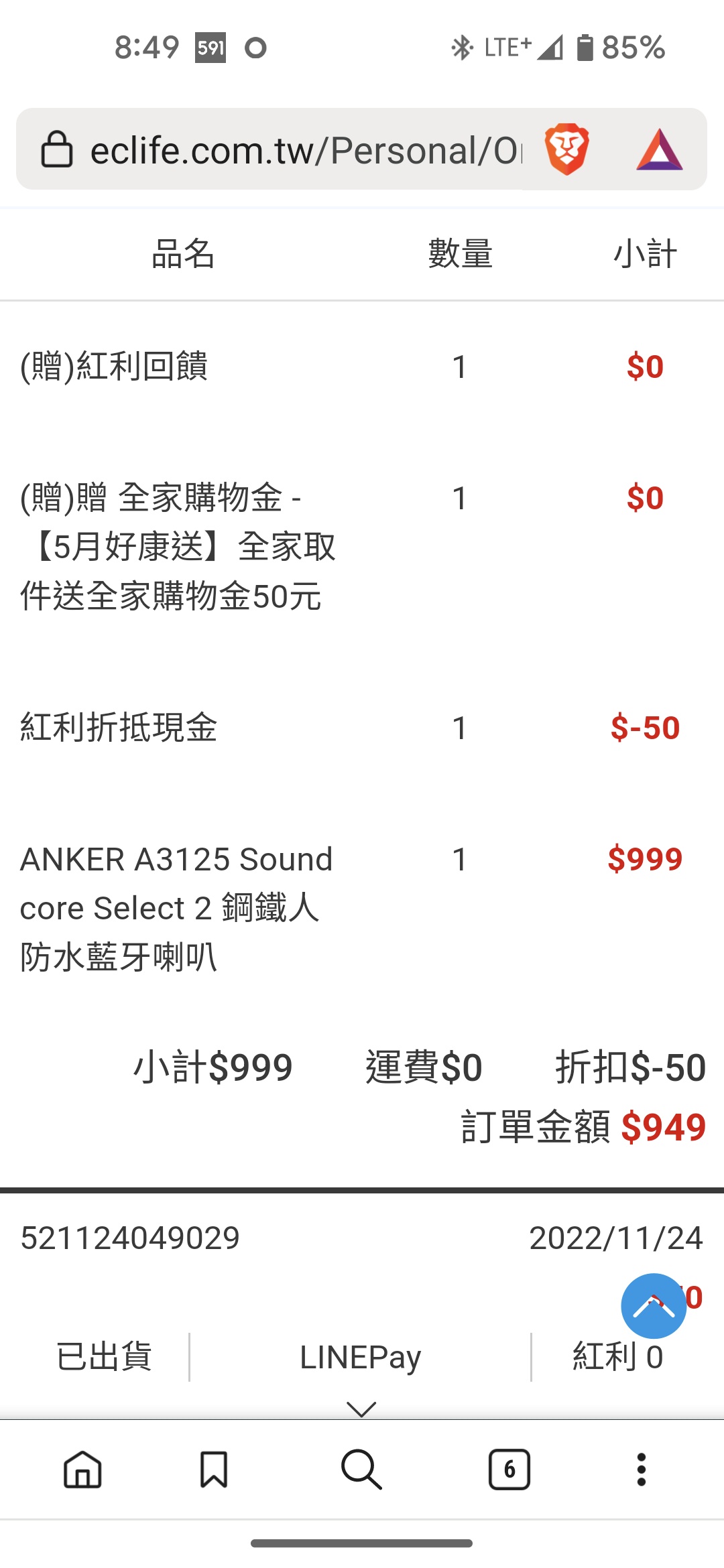Screen dimensions: 724x1568
Task: Go to browser home page
Action: (x=82, y=1469)
